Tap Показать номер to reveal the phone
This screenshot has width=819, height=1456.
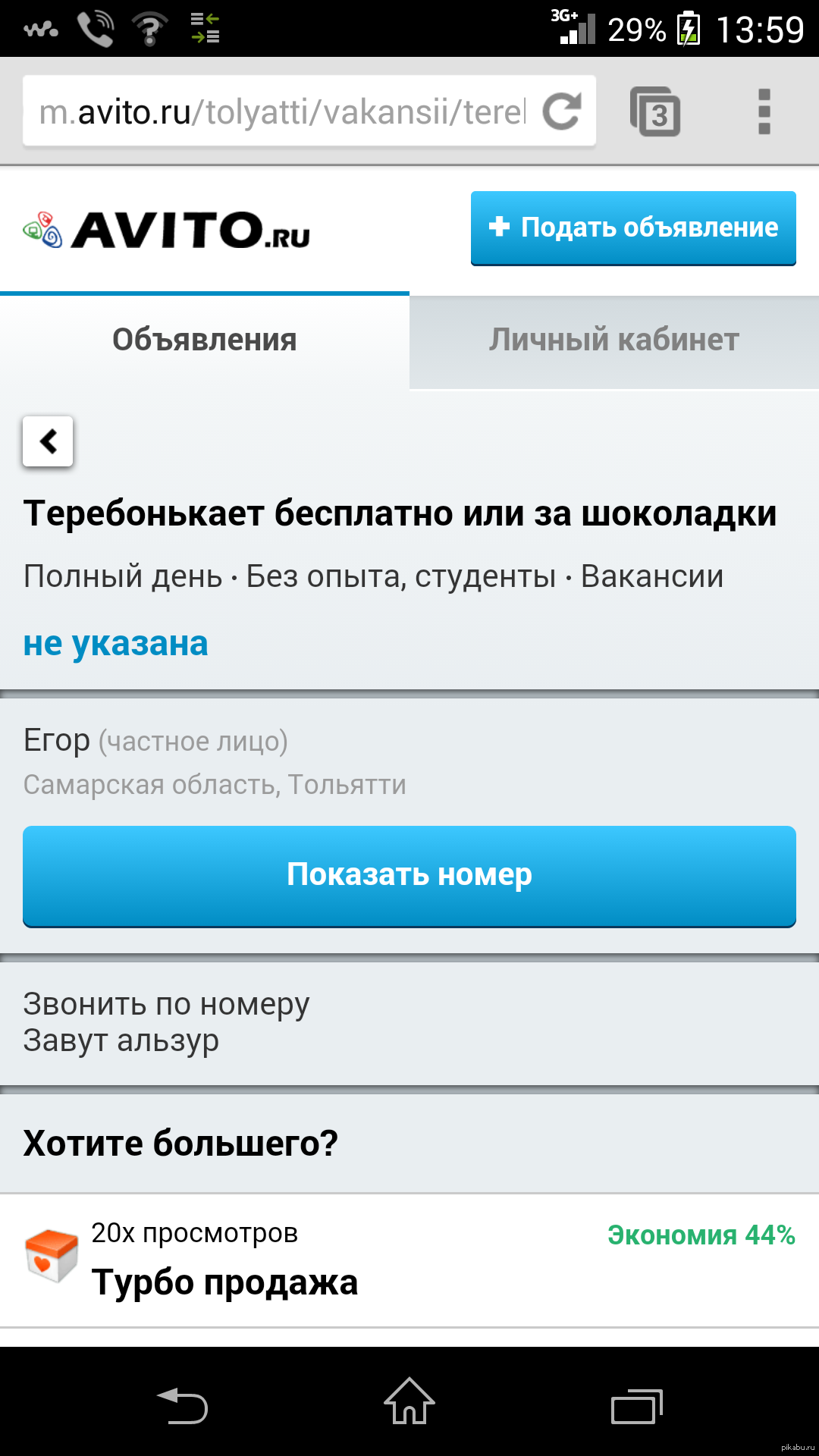point(409,875)
